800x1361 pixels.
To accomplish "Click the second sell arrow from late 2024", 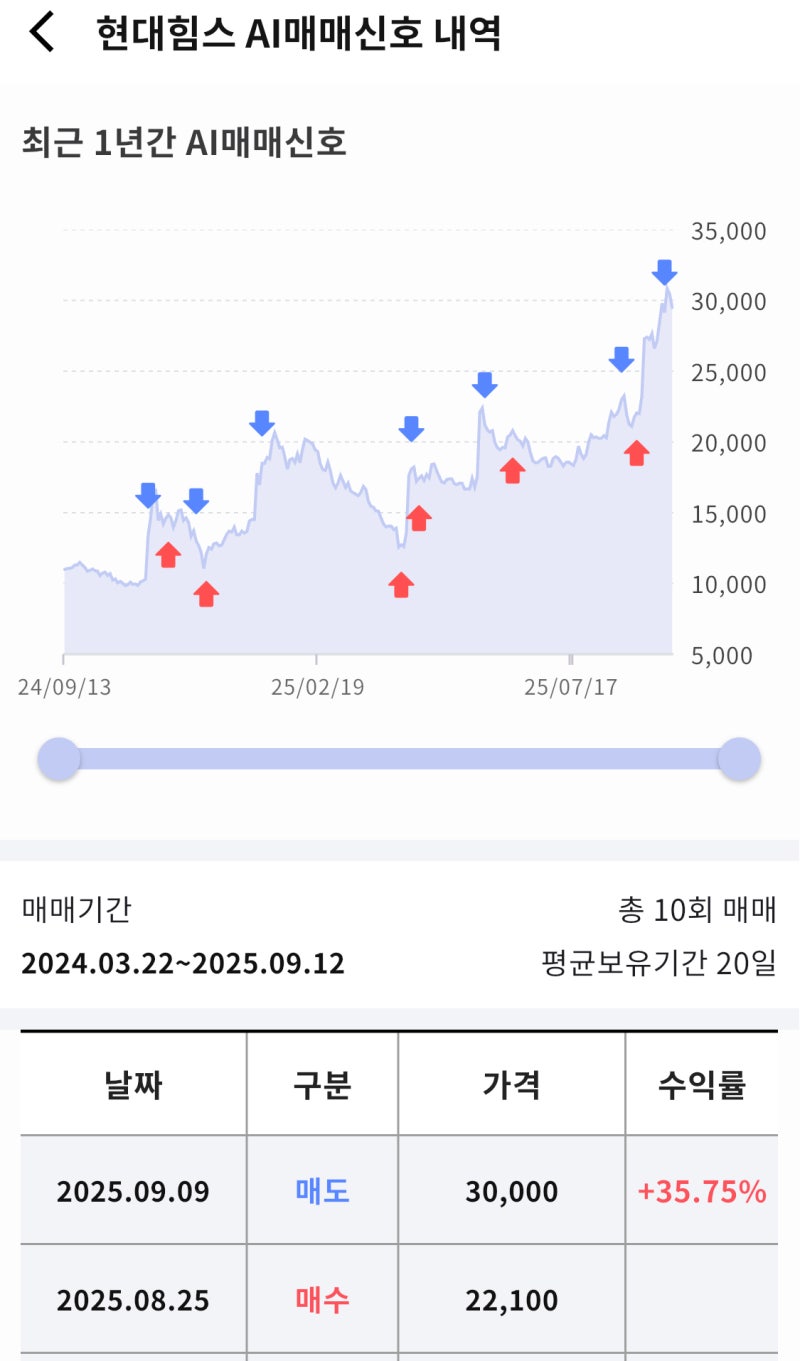I will [x=197, y=497].
